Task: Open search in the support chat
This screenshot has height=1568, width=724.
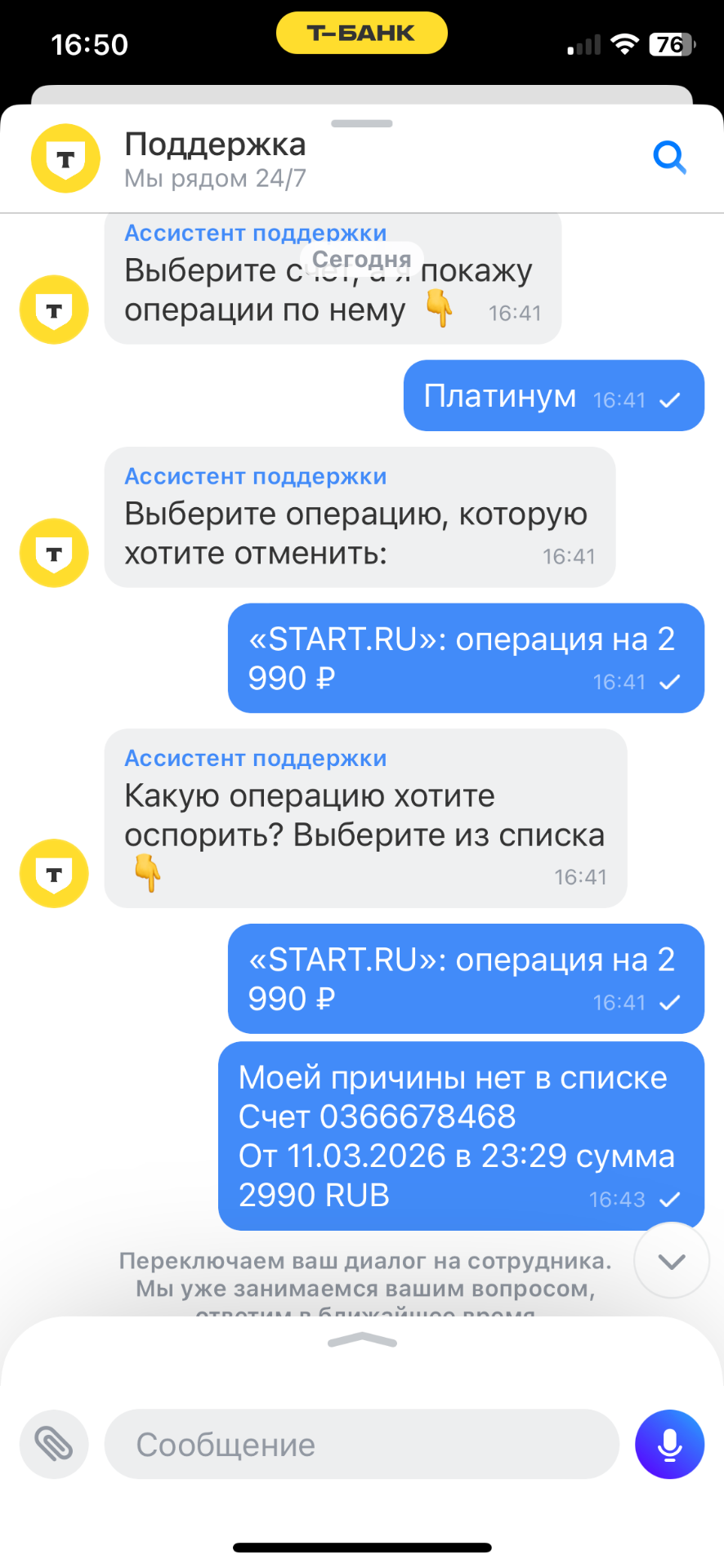Action: tap(669, 158)
